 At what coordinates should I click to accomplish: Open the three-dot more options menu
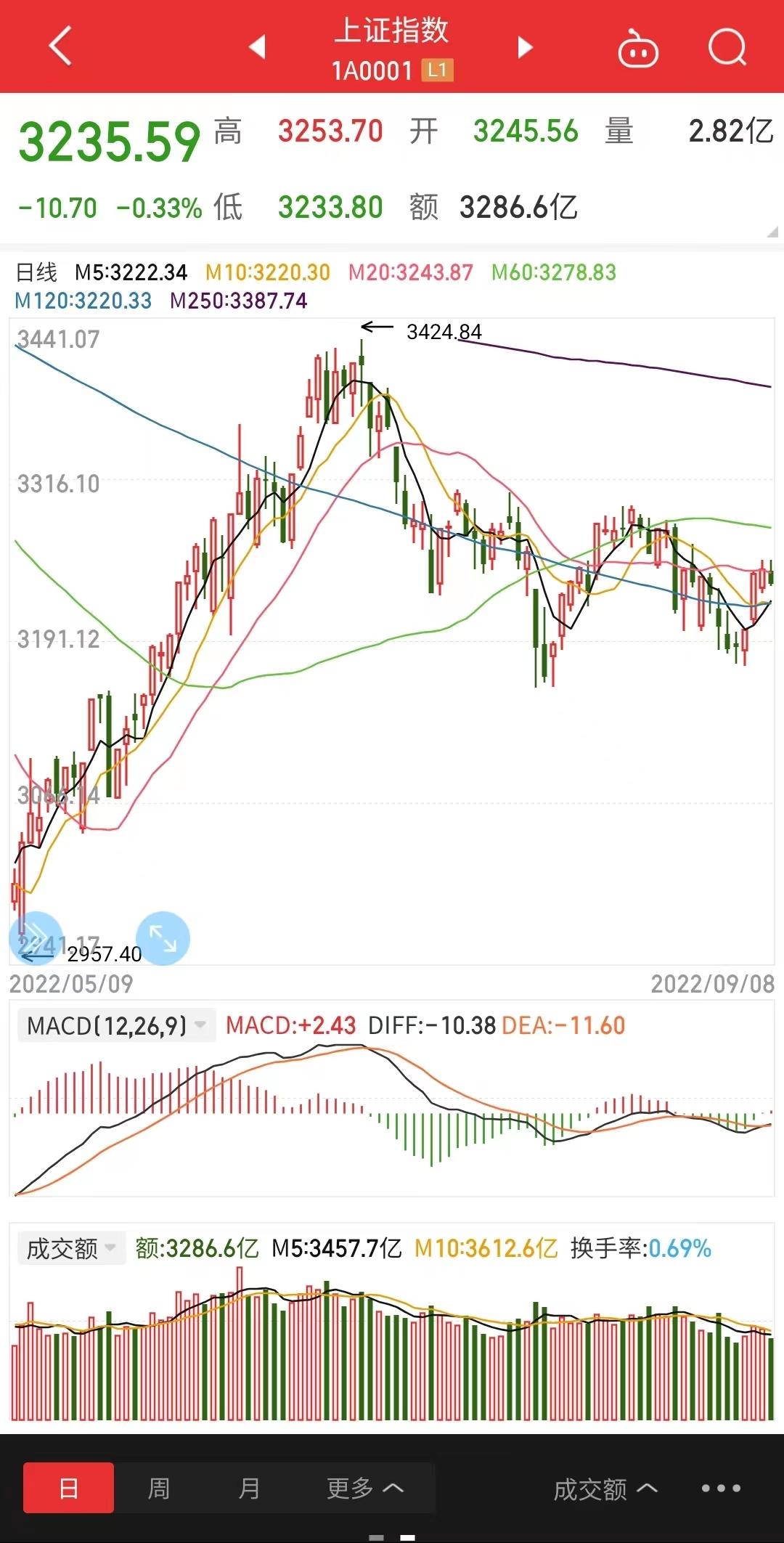tap(721, 1488)
